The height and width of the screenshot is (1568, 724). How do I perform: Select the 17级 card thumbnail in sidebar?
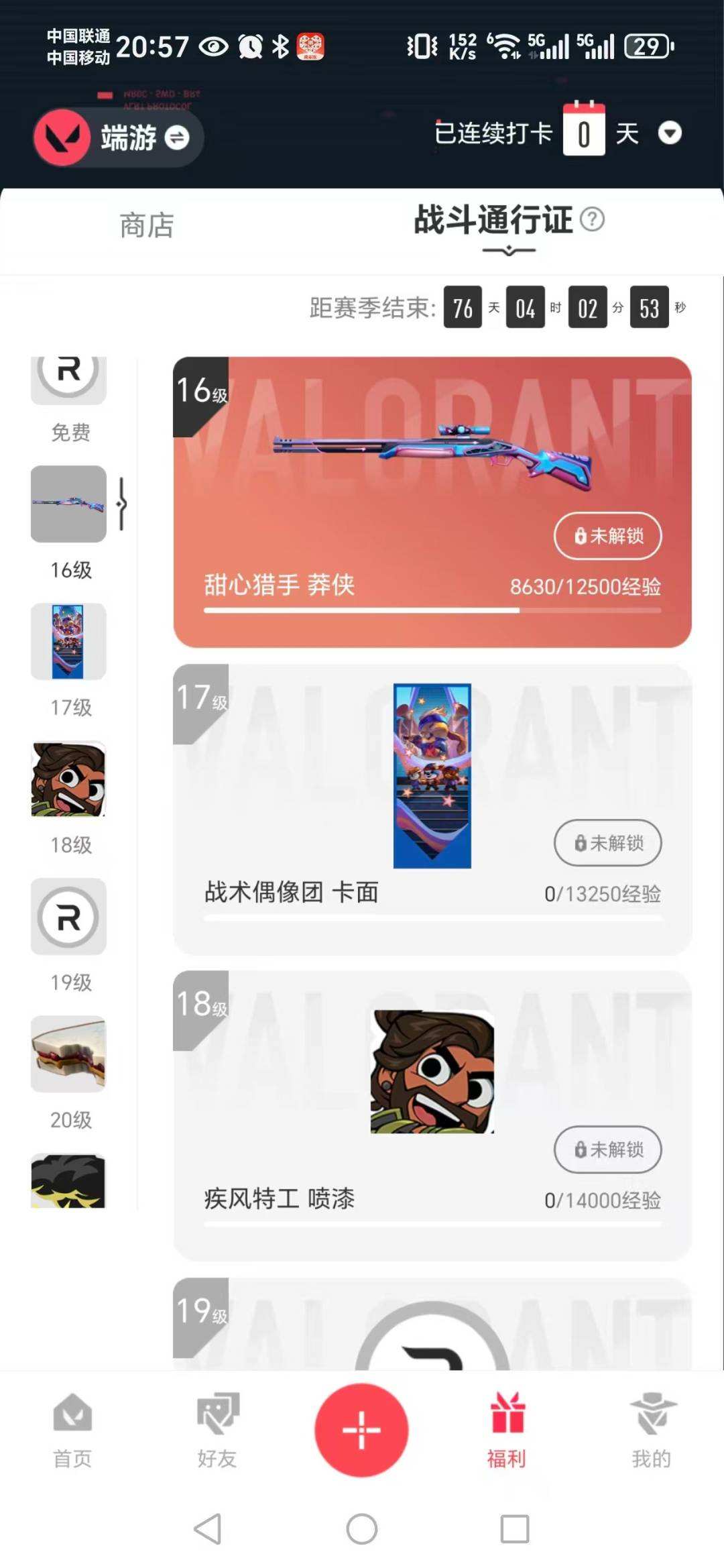(x=68, y=642)
